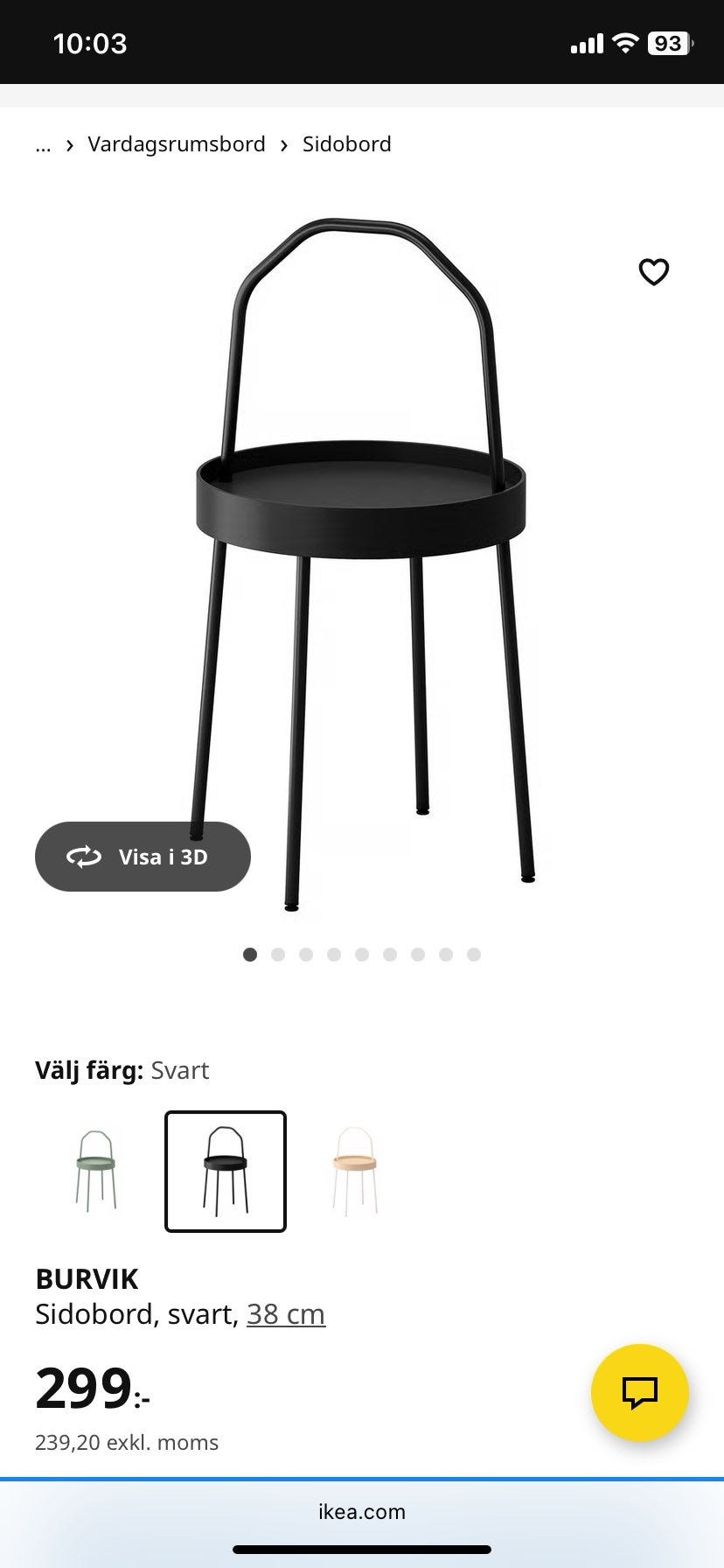Navigate to Vardagsrumsbord category
Image resolution: width=724 pixels, height=1568 pixels.
[x=176, y=144]
